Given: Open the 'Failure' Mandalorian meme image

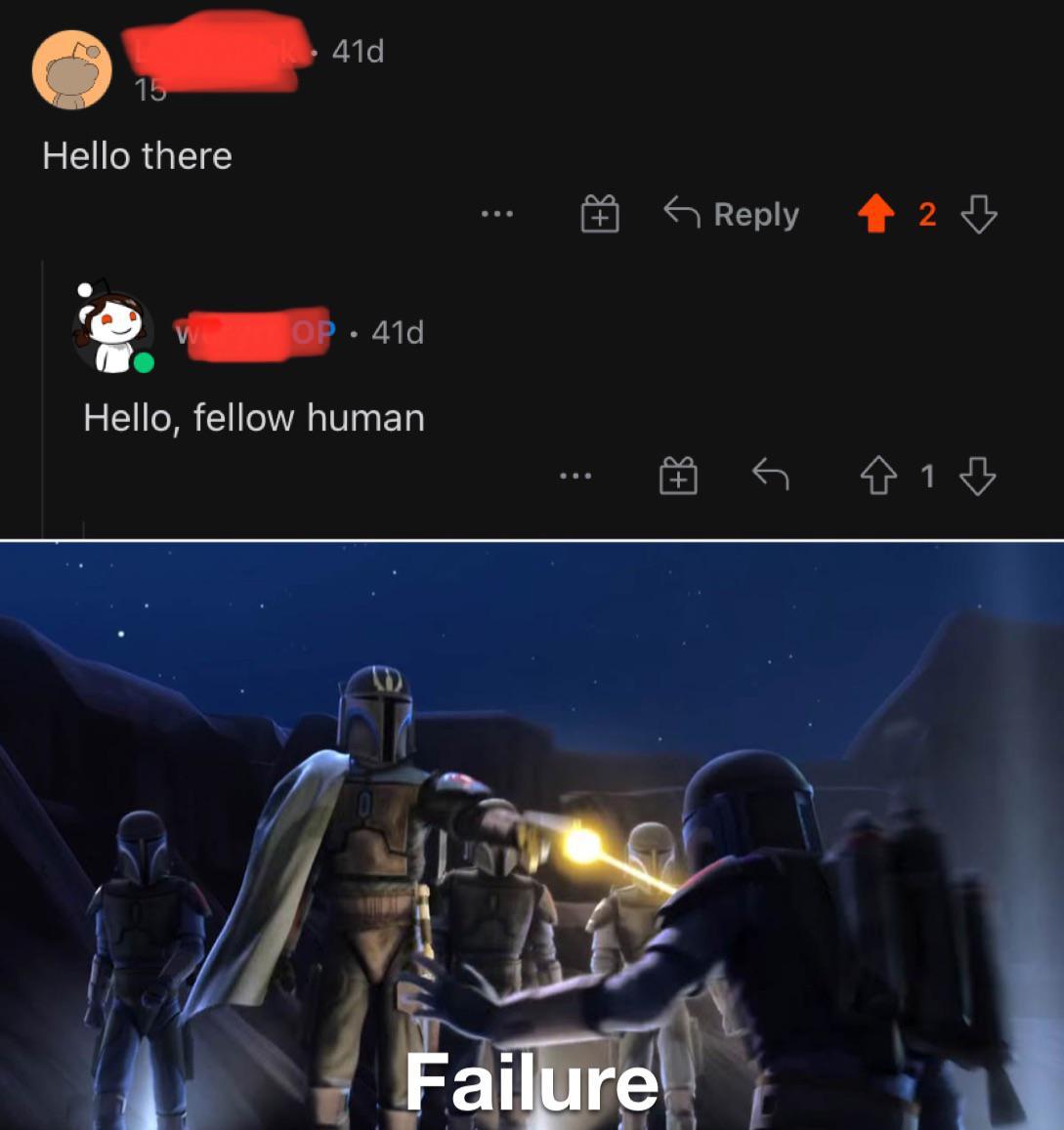Looking at the screenshot, I should click(532, 830).
